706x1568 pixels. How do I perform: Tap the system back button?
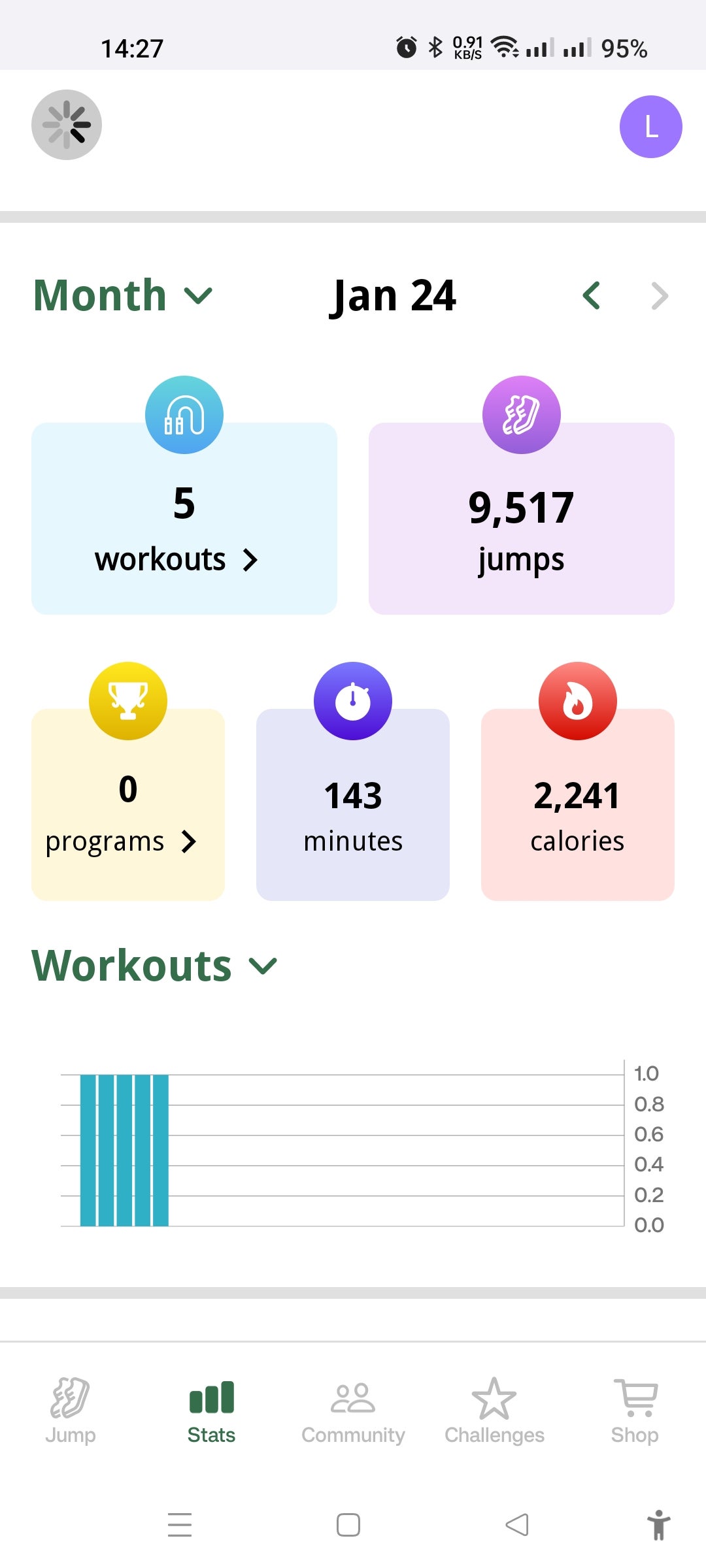point(517,1525)
